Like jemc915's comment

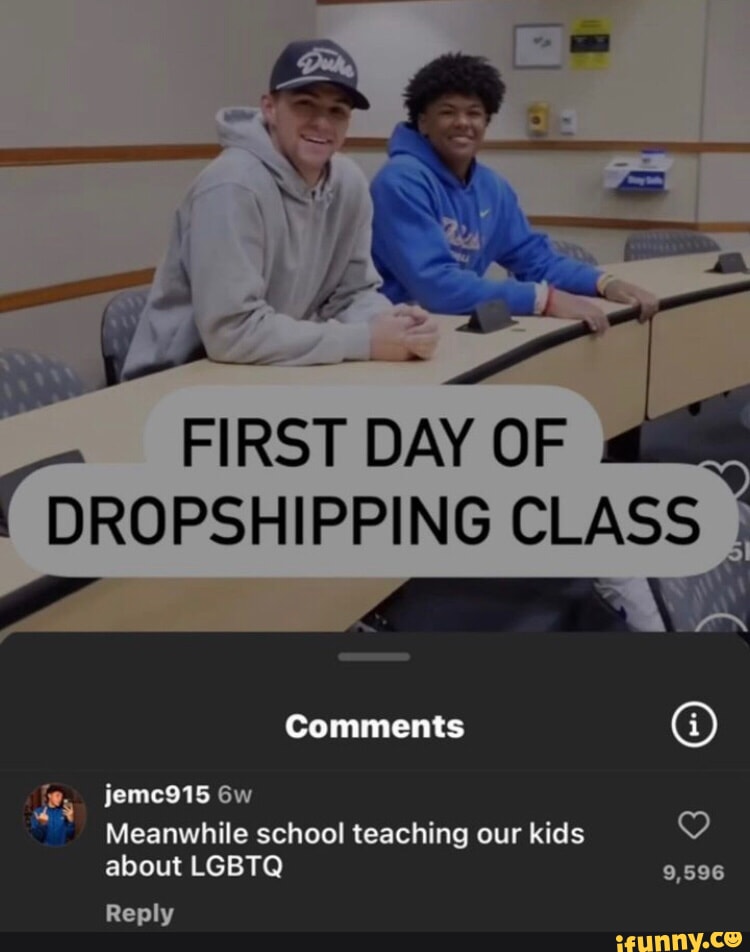(x=693, y=825)
